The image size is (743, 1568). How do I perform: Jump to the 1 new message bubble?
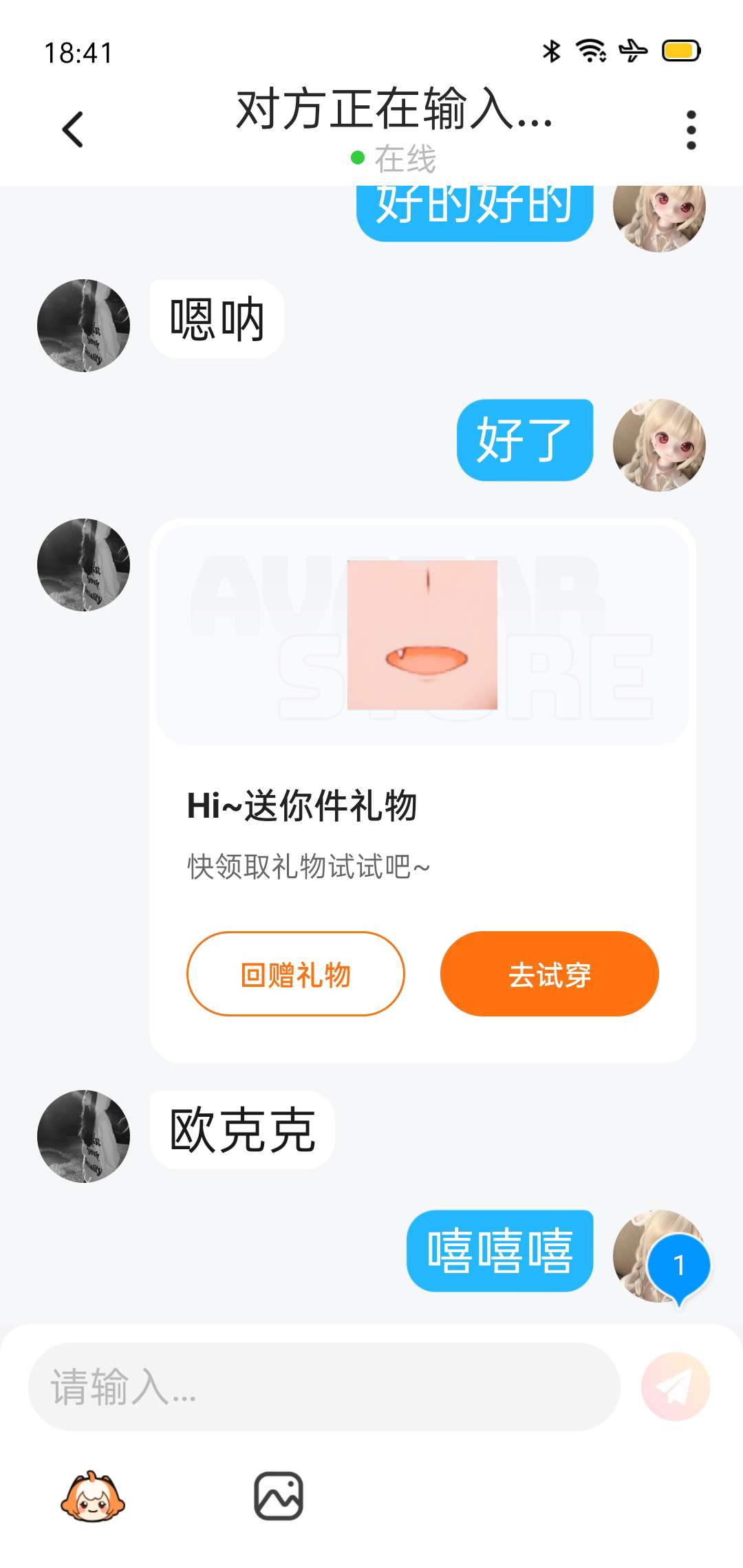[678, 1266]
